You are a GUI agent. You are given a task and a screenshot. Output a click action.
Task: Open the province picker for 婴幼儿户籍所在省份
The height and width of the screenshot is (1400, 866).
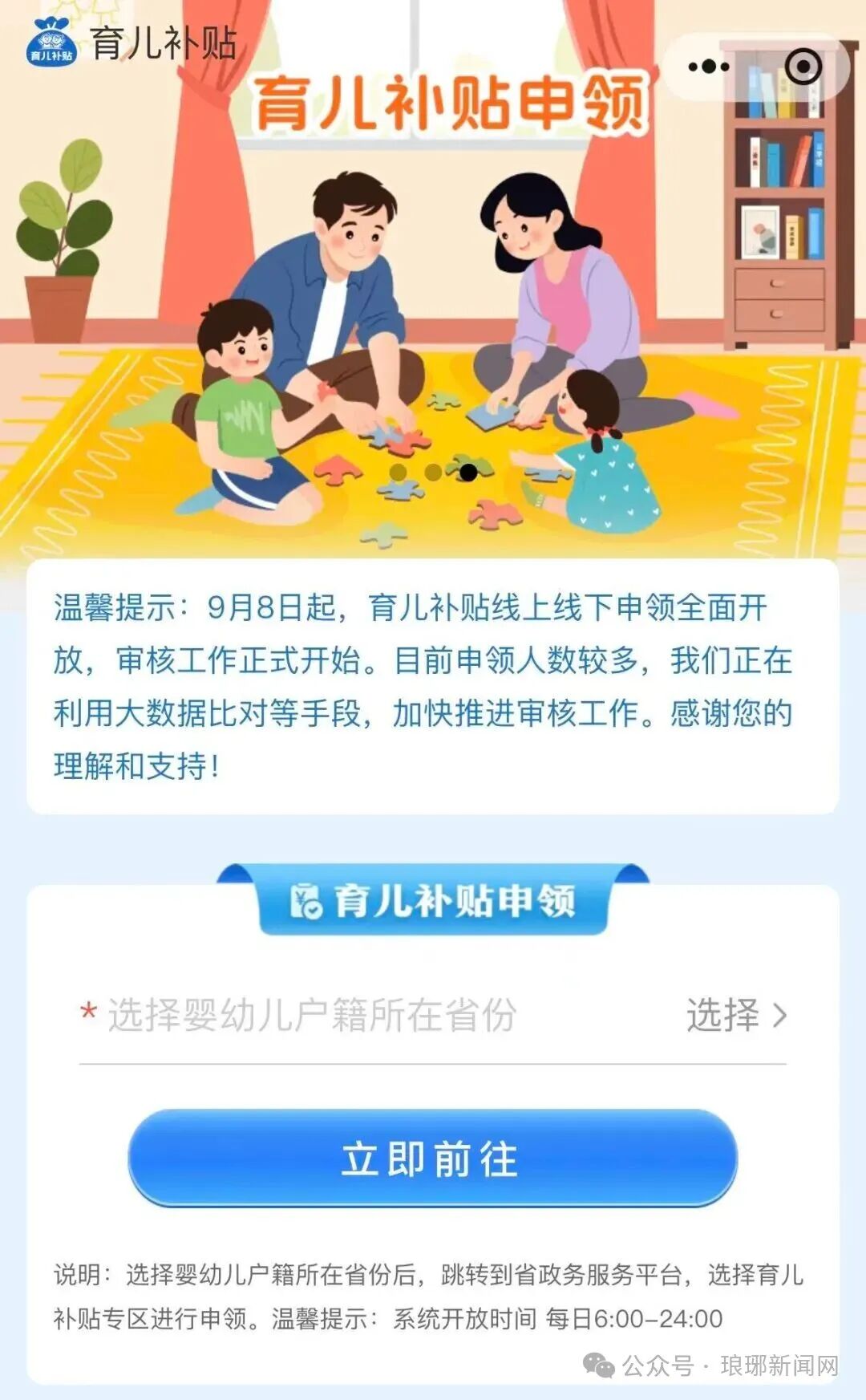(736, 1015)
